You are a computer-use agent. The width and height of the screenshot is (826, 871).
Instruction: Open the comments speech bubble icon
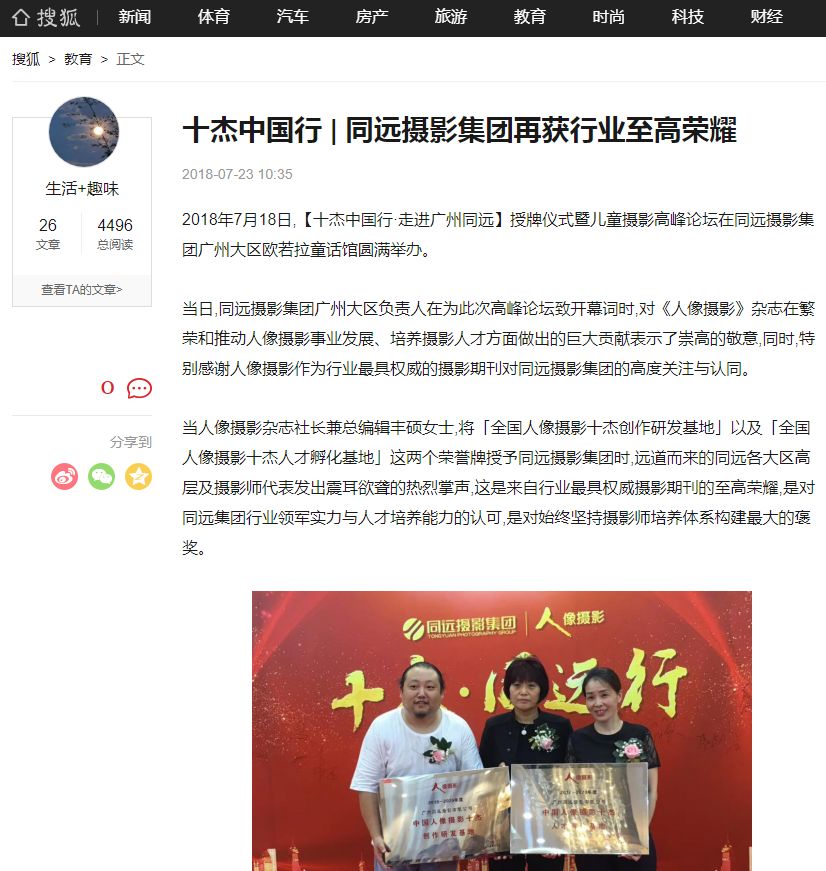[139, 388]
